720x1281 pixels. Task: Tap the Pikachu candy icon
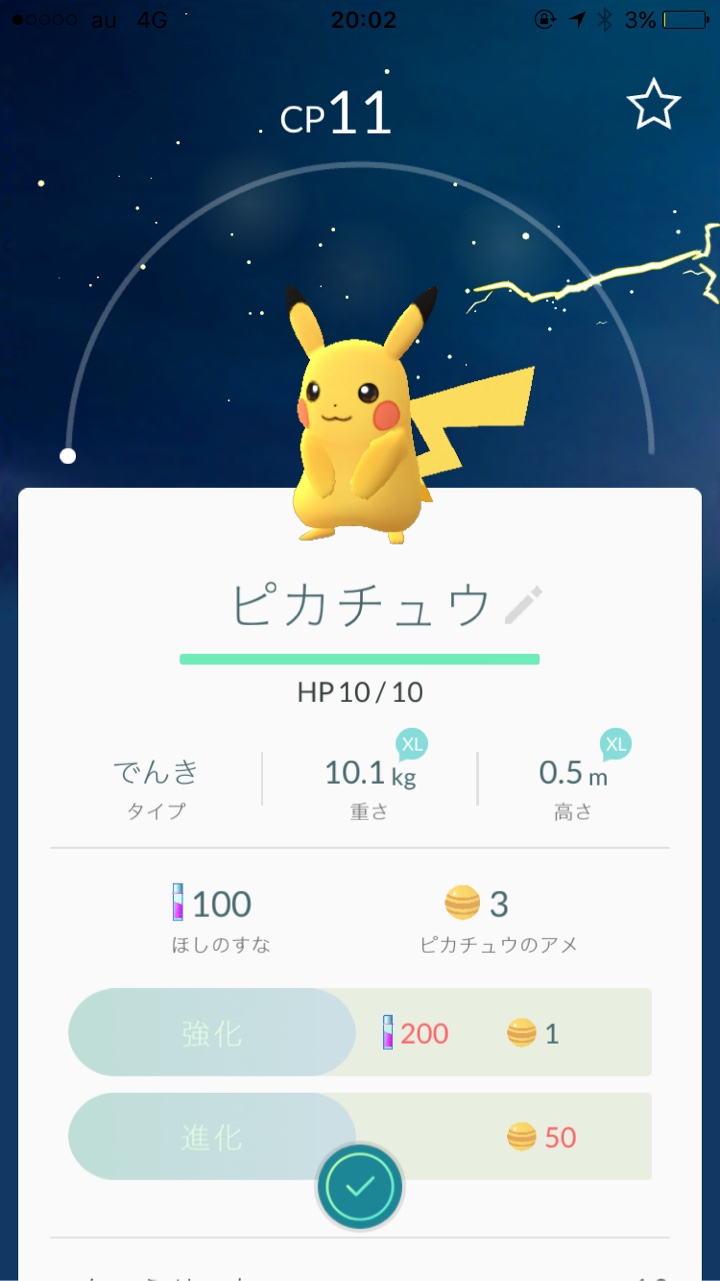pos(461,902)
